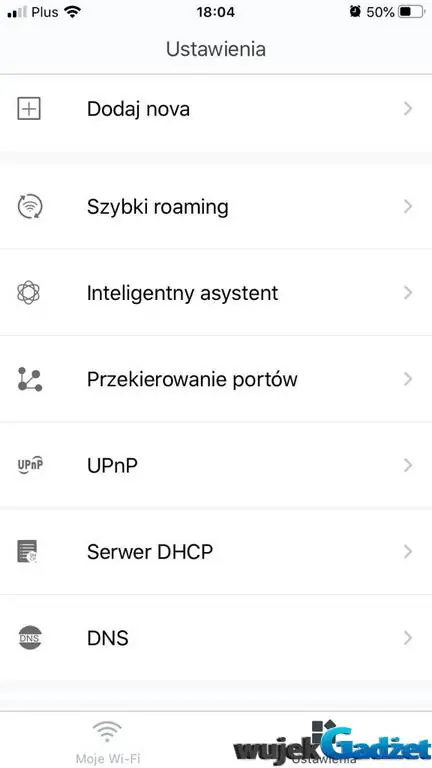Select the Ustawienia tab
The width and height of the screenshot is (432, 768).
click(x=324, y=741)
